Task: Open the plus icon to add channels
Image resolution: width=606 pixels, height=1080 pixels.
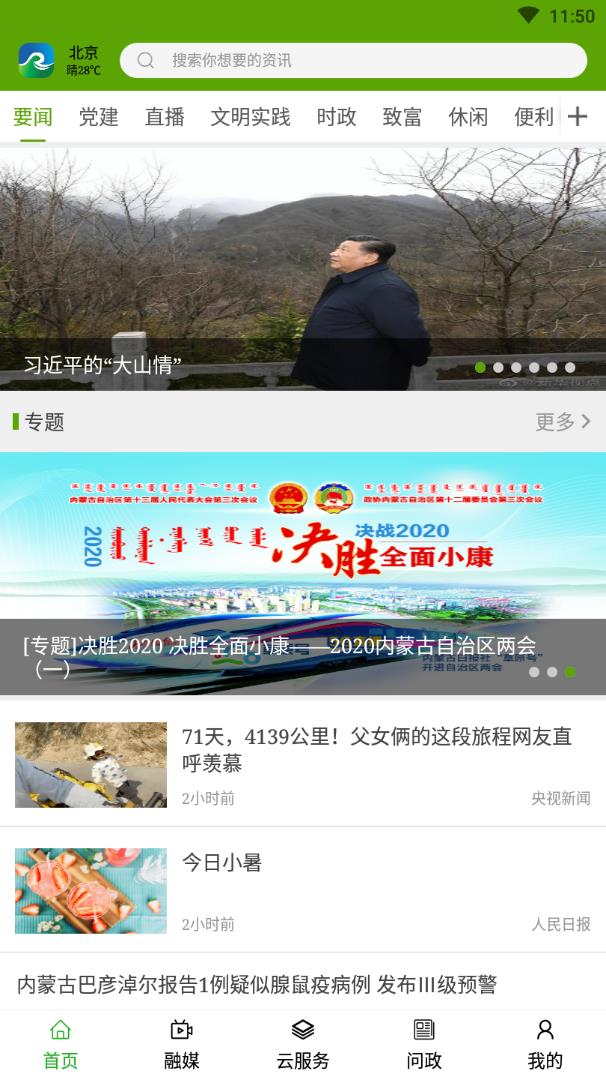Action: [577, 117]
